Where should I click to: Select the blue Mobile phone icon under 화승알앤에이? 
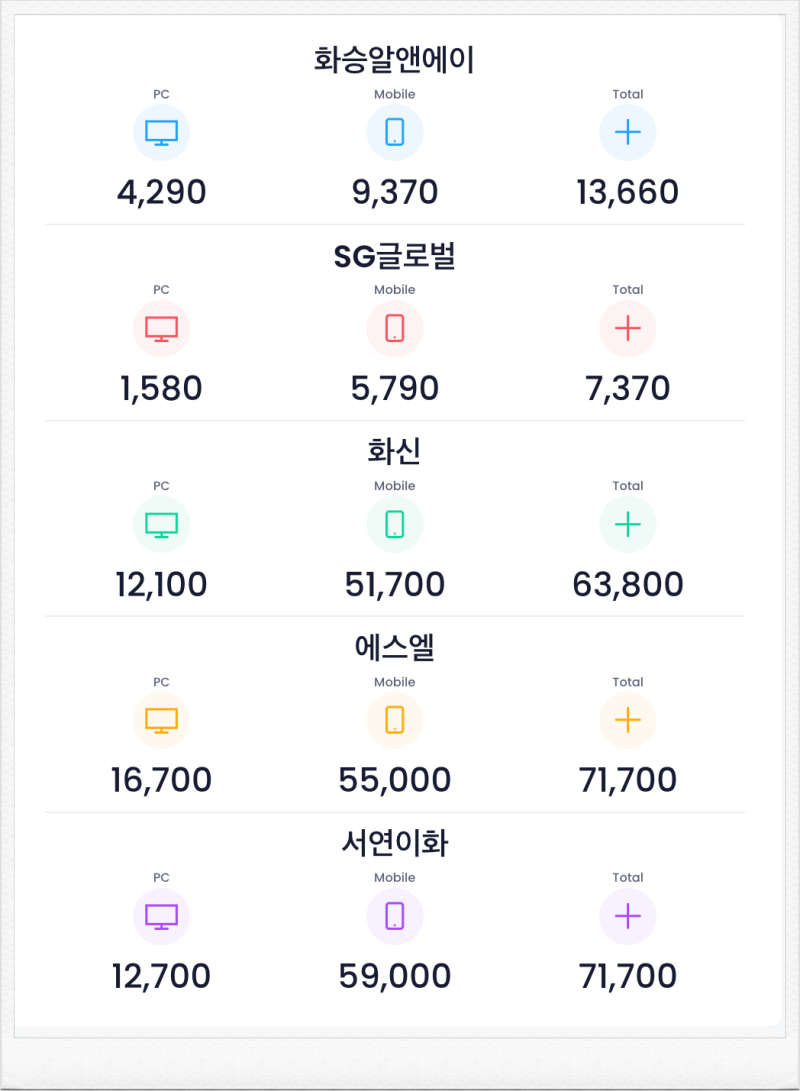[x=395, y=132]
